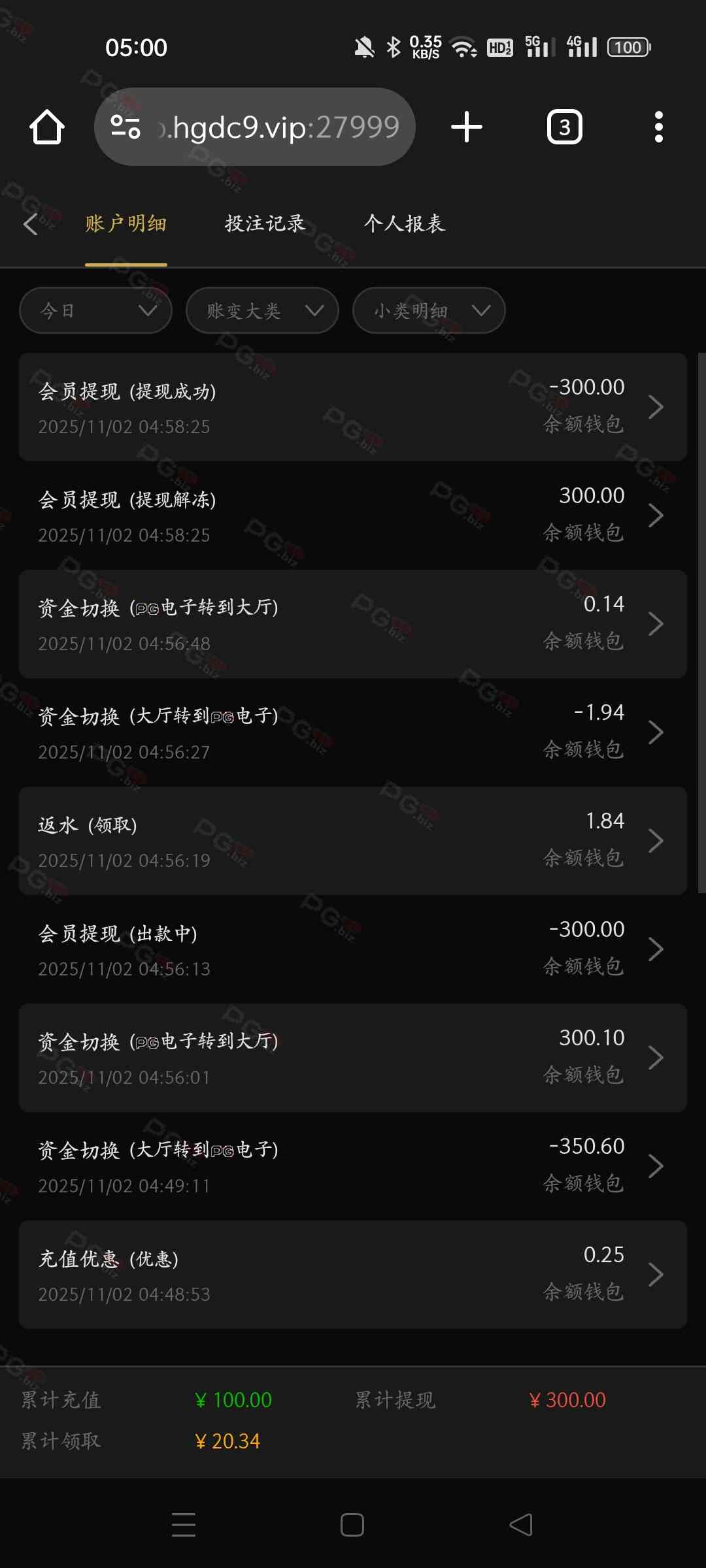Open the 充值优惠 (优惠) record
The image size is (706, 1568).
[x=353, y=1275]
